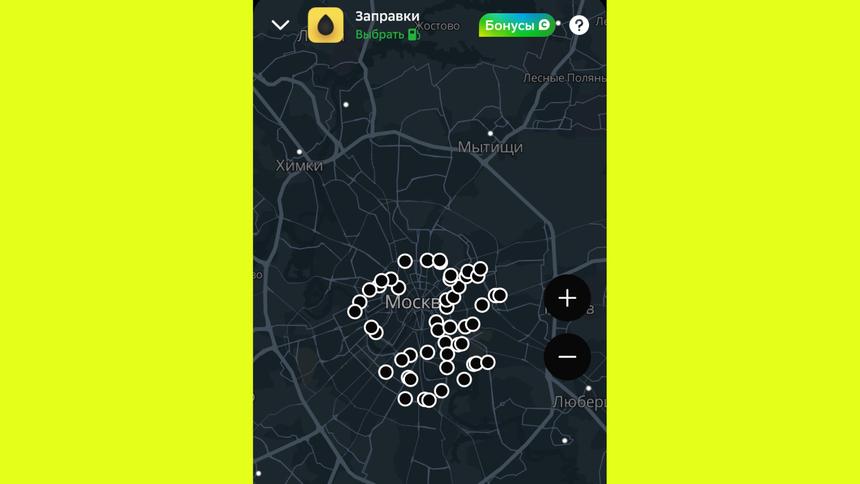Zoom out the map with minus
The height and width of the screenshot is (484, 860).
[567, 356]
